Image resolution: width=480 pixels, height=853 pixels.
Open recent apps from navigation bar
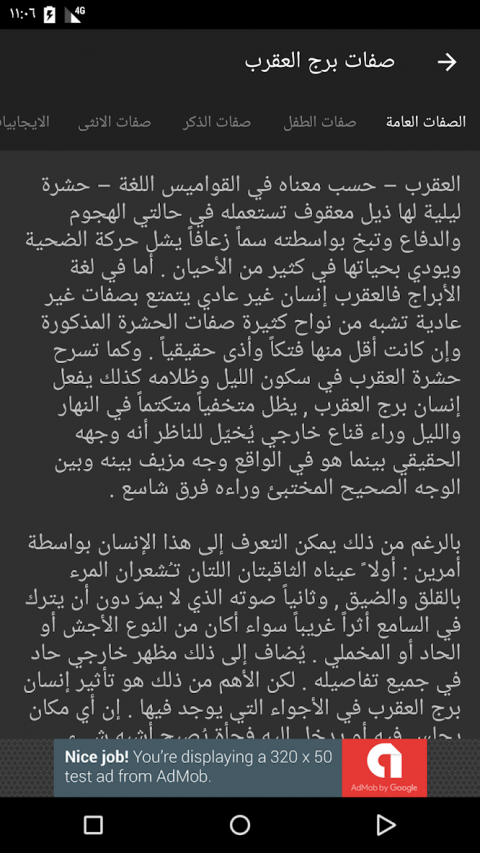point(94,825)
